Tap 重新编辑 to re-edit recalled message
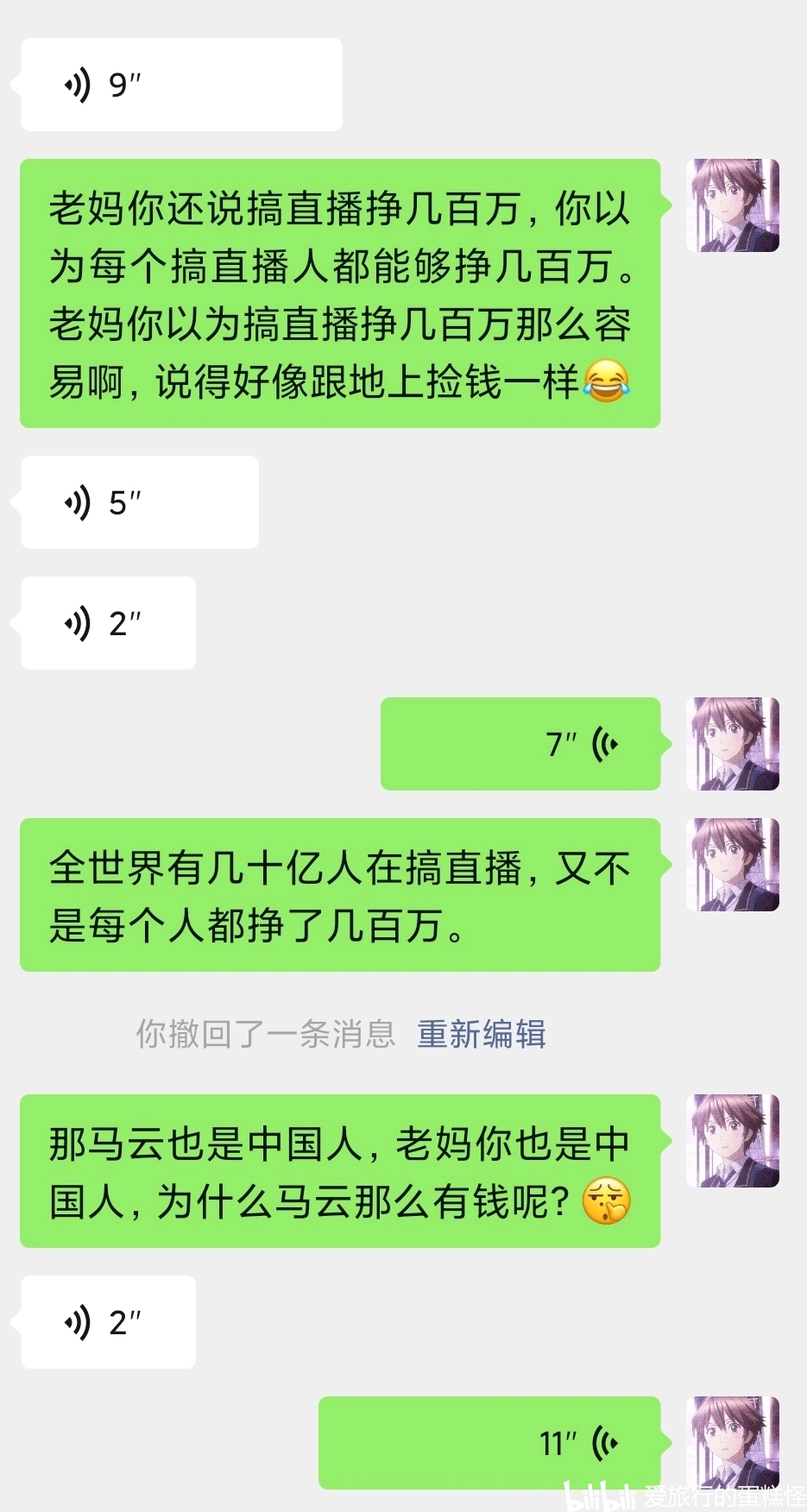The image size is (807, 1512). pyautogui.click(x=482, y=1034)
